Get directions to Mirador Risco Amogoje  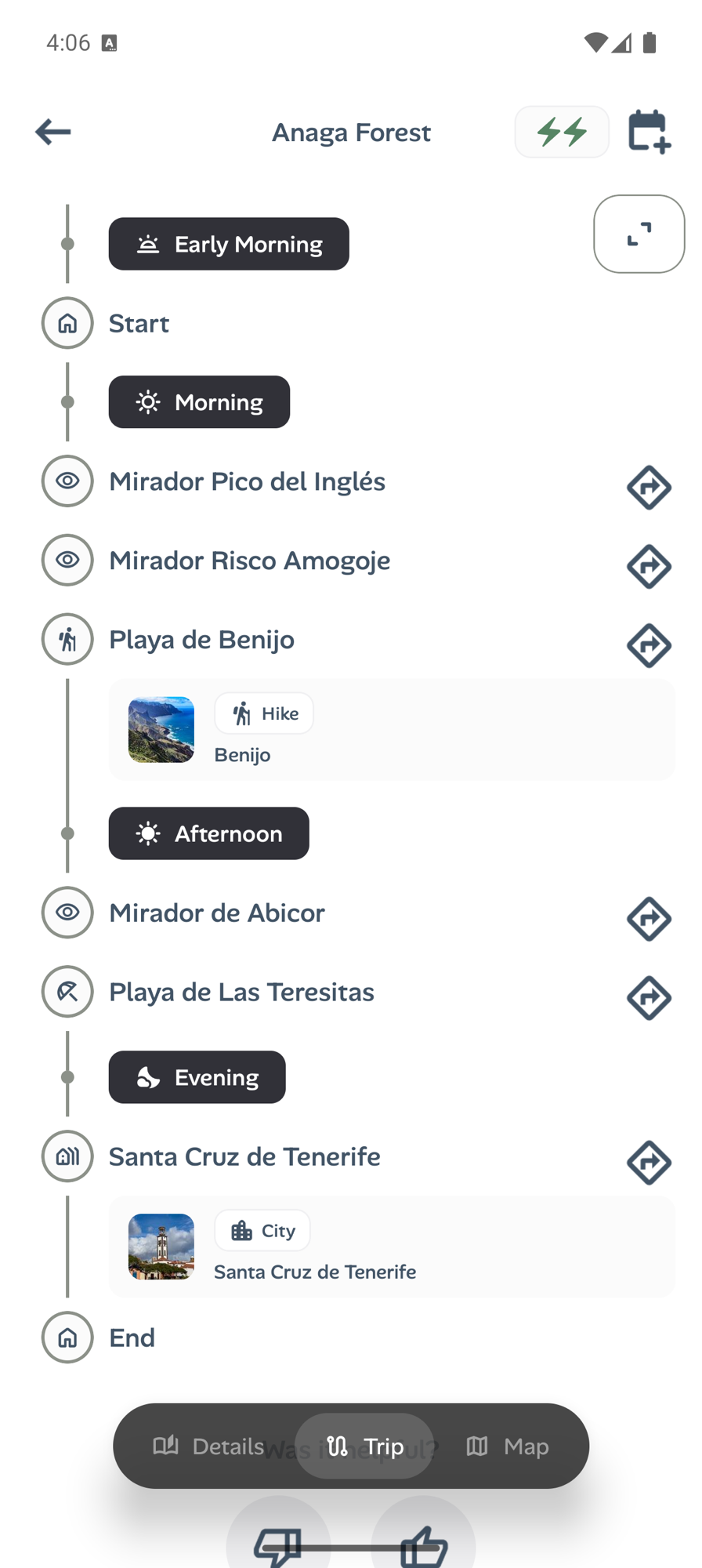click(649, 567)
